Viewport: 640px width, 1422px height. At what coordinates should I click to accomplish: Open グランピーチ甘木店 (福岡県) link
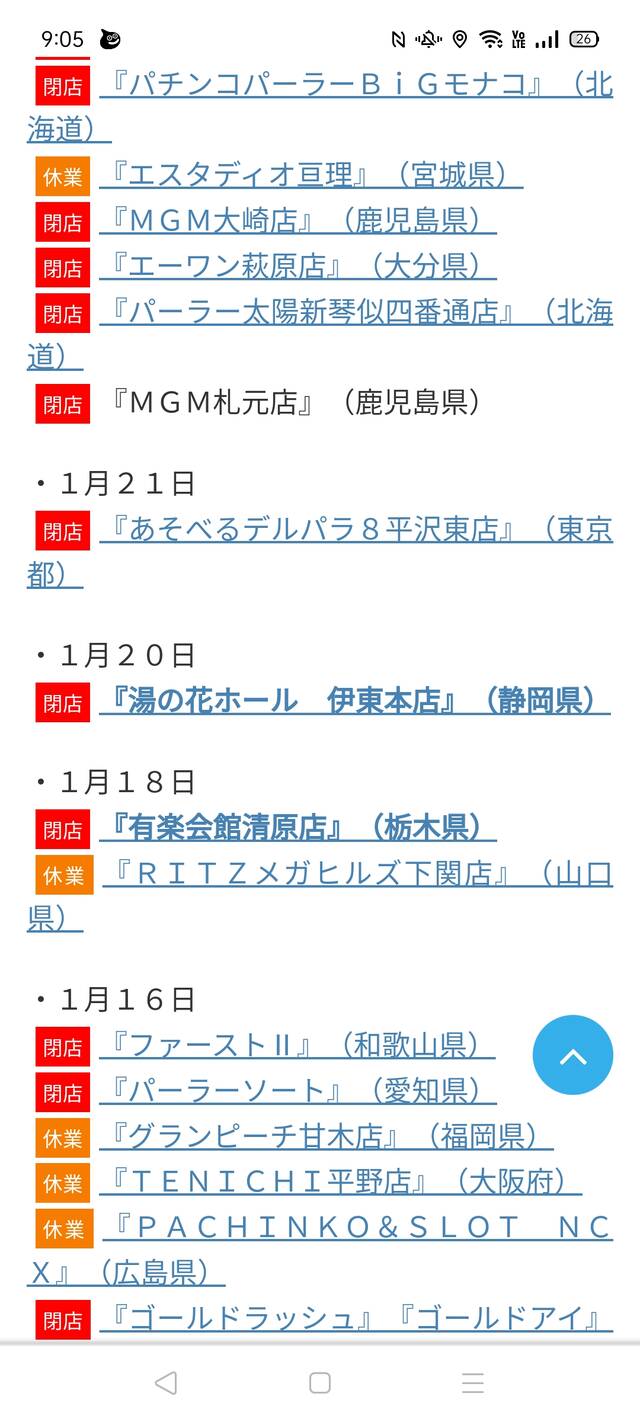pos(325,1137)
